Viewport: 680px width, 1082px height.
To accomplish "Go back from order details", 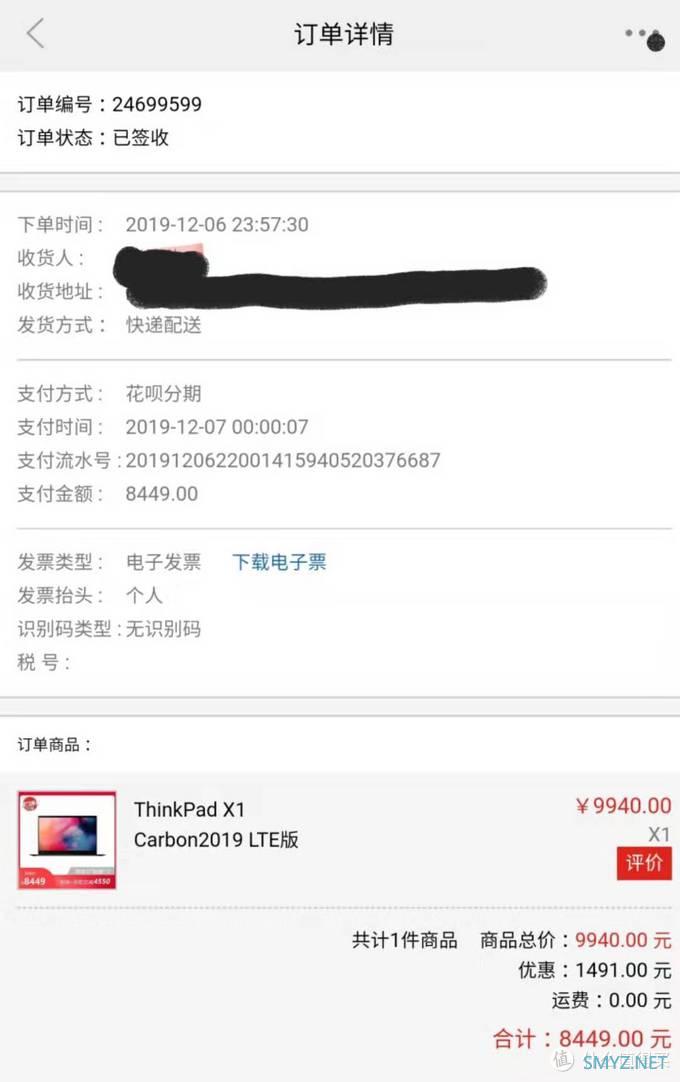I will 36,34.
